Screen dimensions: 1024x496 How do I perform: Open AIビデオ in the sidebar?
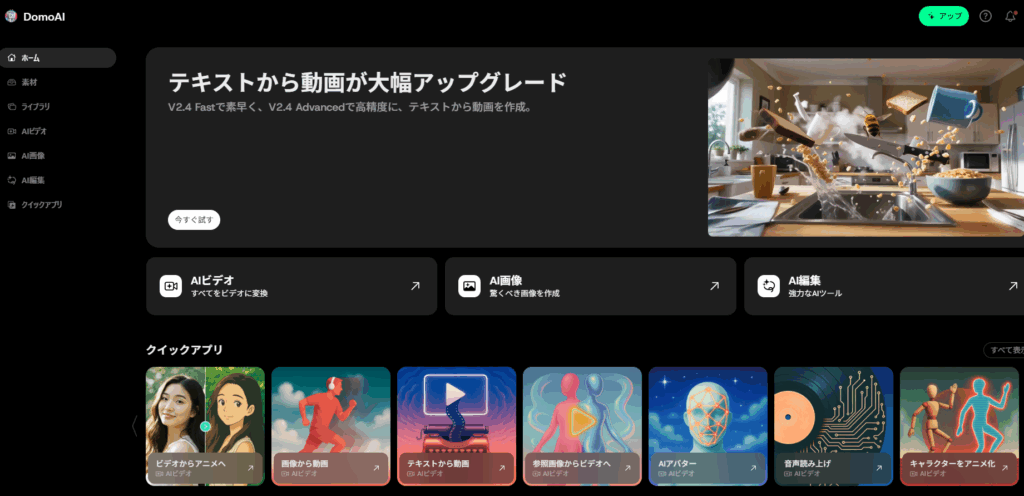34,131
